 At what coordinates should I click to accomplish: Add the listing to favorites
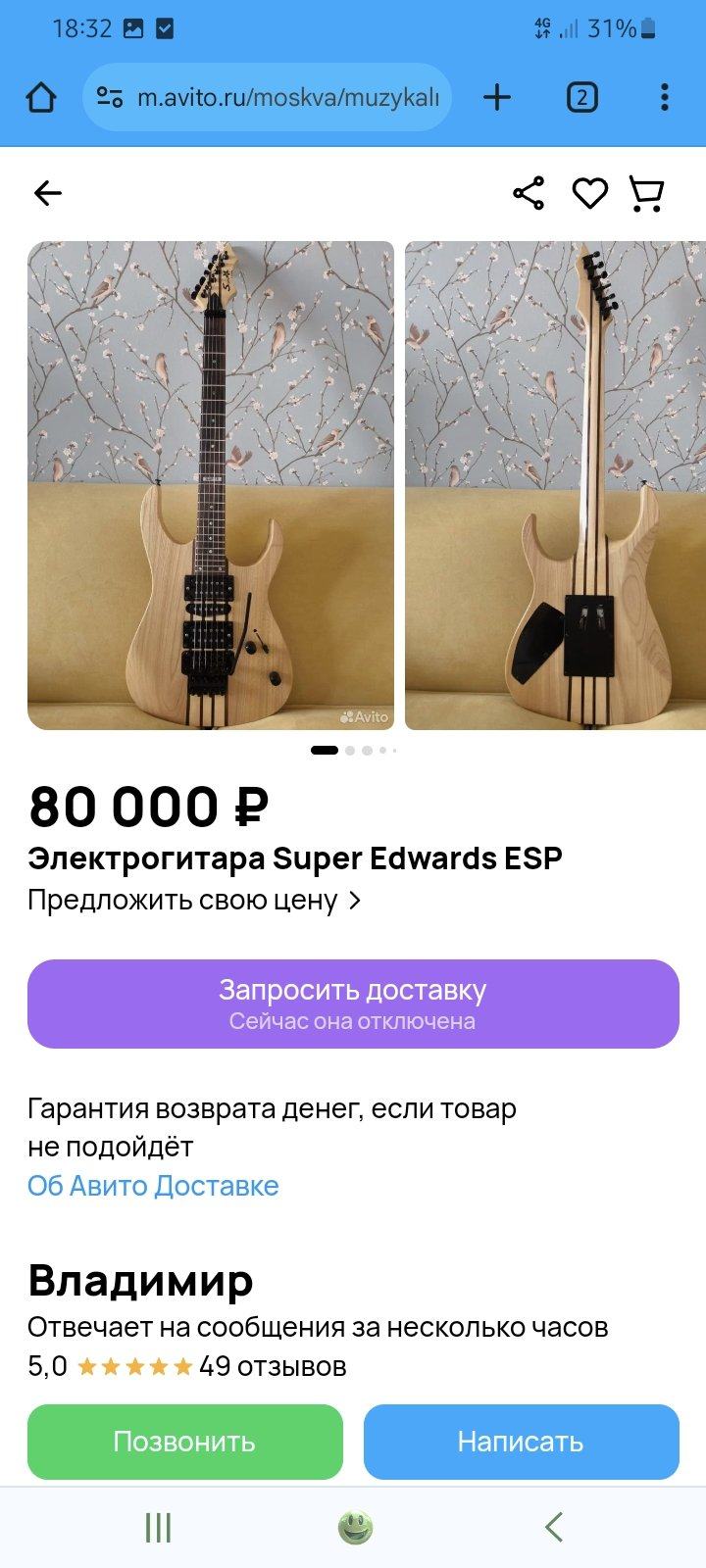point(589,193)
